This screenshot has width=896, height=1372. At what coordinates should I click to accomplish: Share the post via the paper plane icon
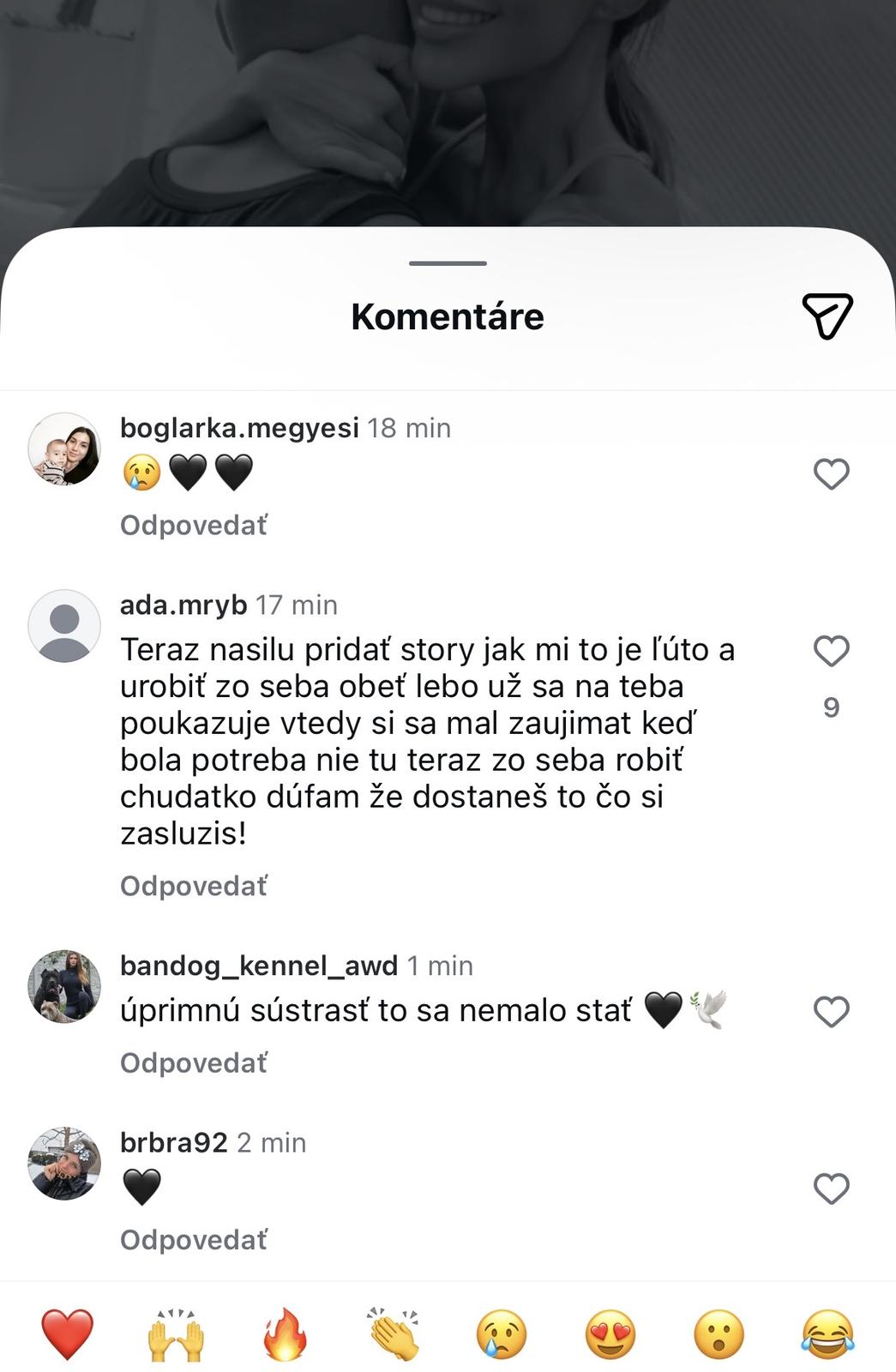point(827,316)
